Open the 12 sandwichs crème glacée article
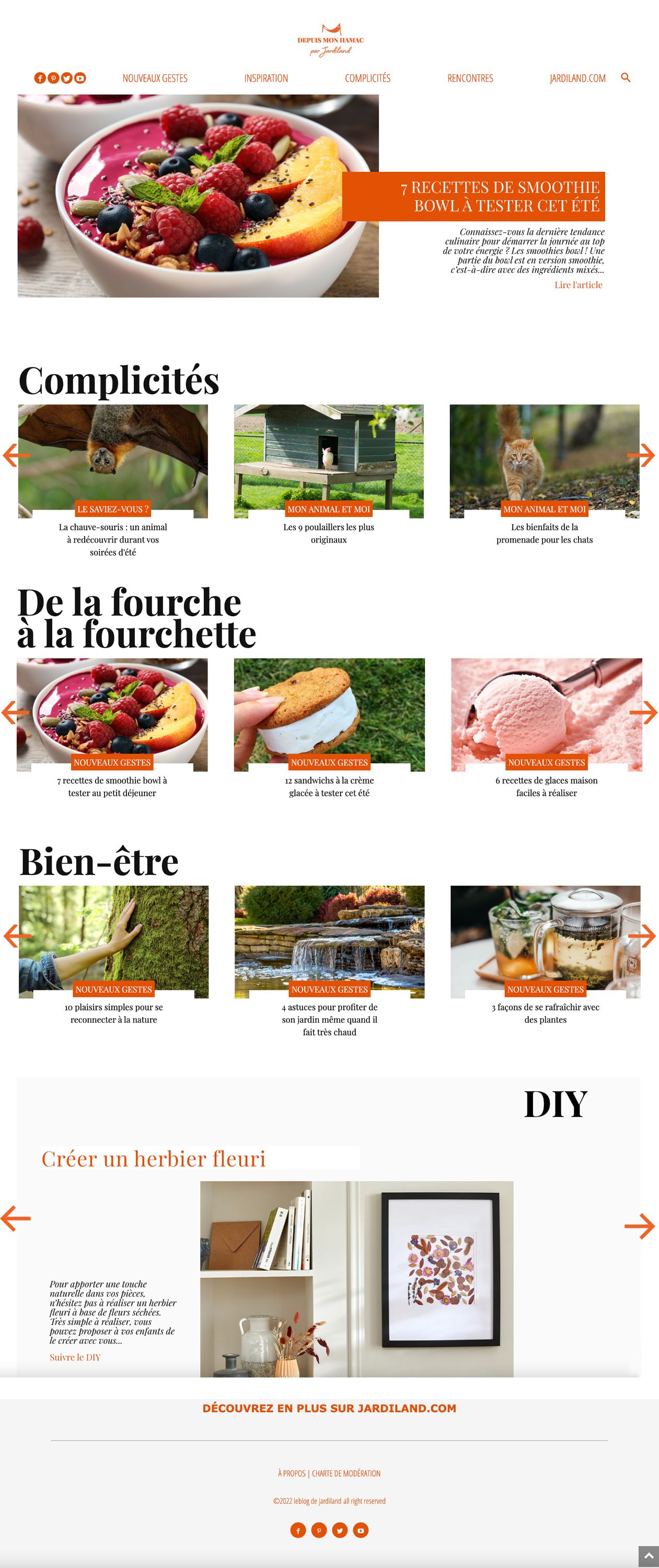This screenshot has height=1568, width=659. [x=329, y=787]
